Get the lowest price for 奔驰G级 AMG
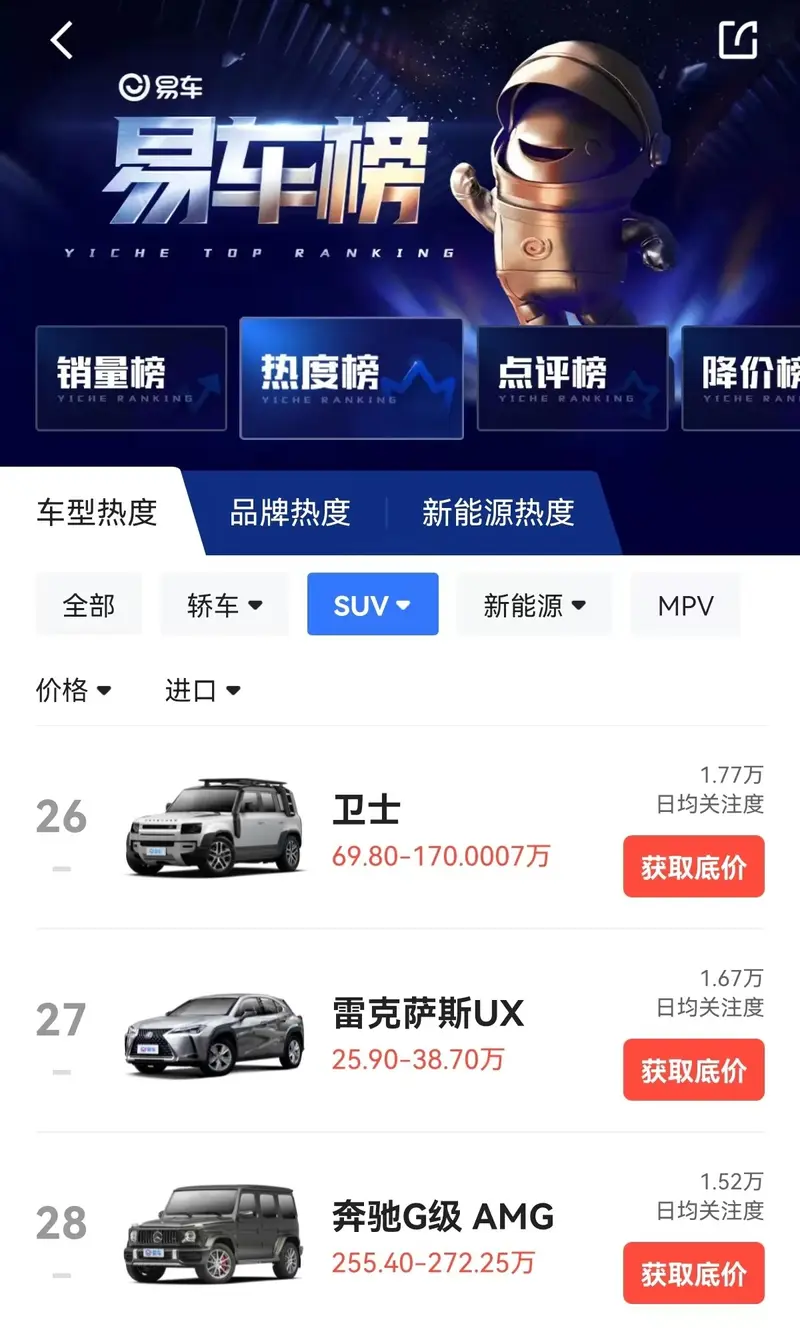The image size is (800, 1330). click(x=693, y=1273)
